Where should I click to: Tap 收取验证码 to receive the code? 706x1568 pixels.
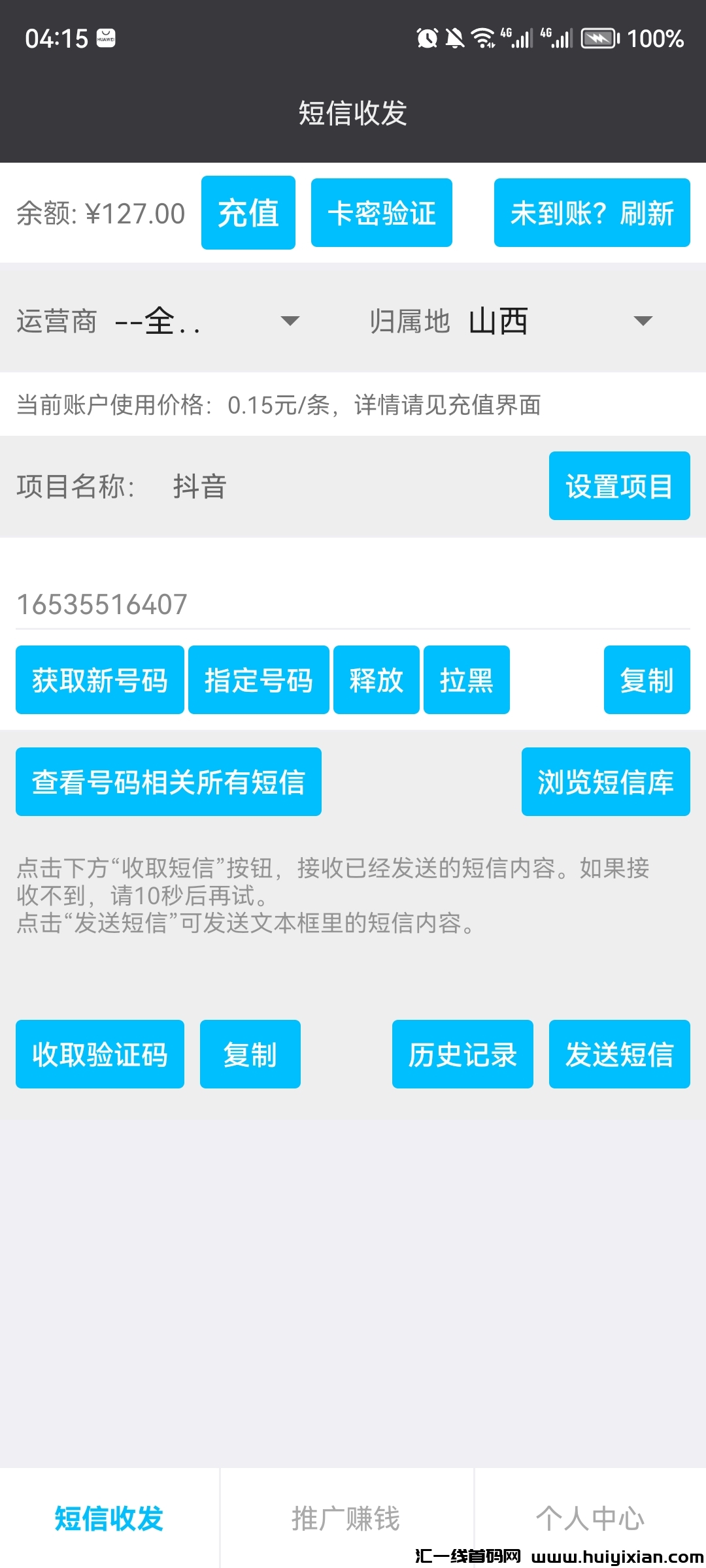click(x=100, y=1054)
